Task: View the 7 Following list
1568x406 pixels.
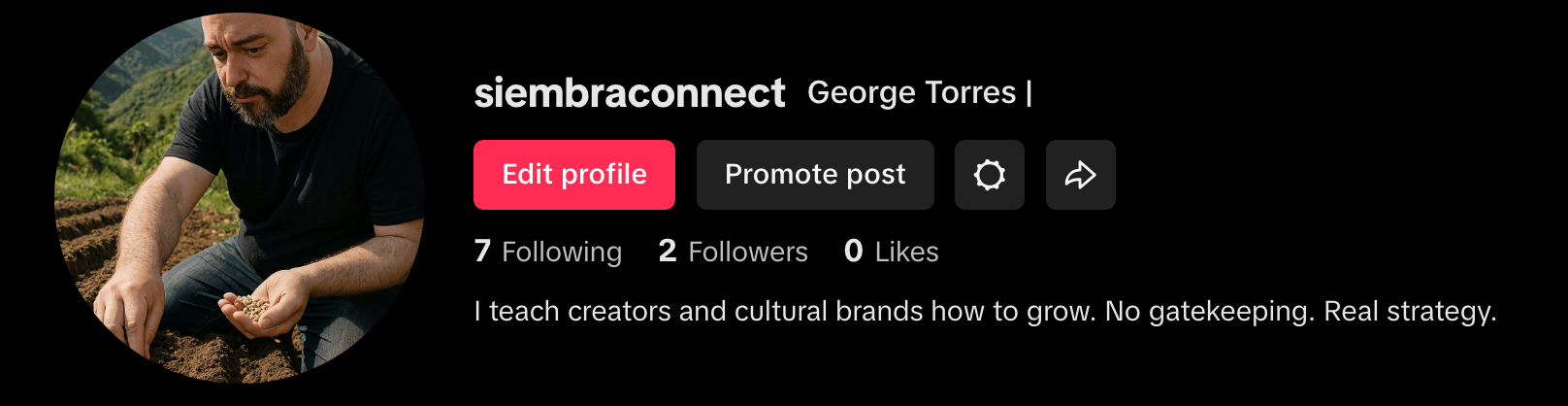Action: point(548,252)
